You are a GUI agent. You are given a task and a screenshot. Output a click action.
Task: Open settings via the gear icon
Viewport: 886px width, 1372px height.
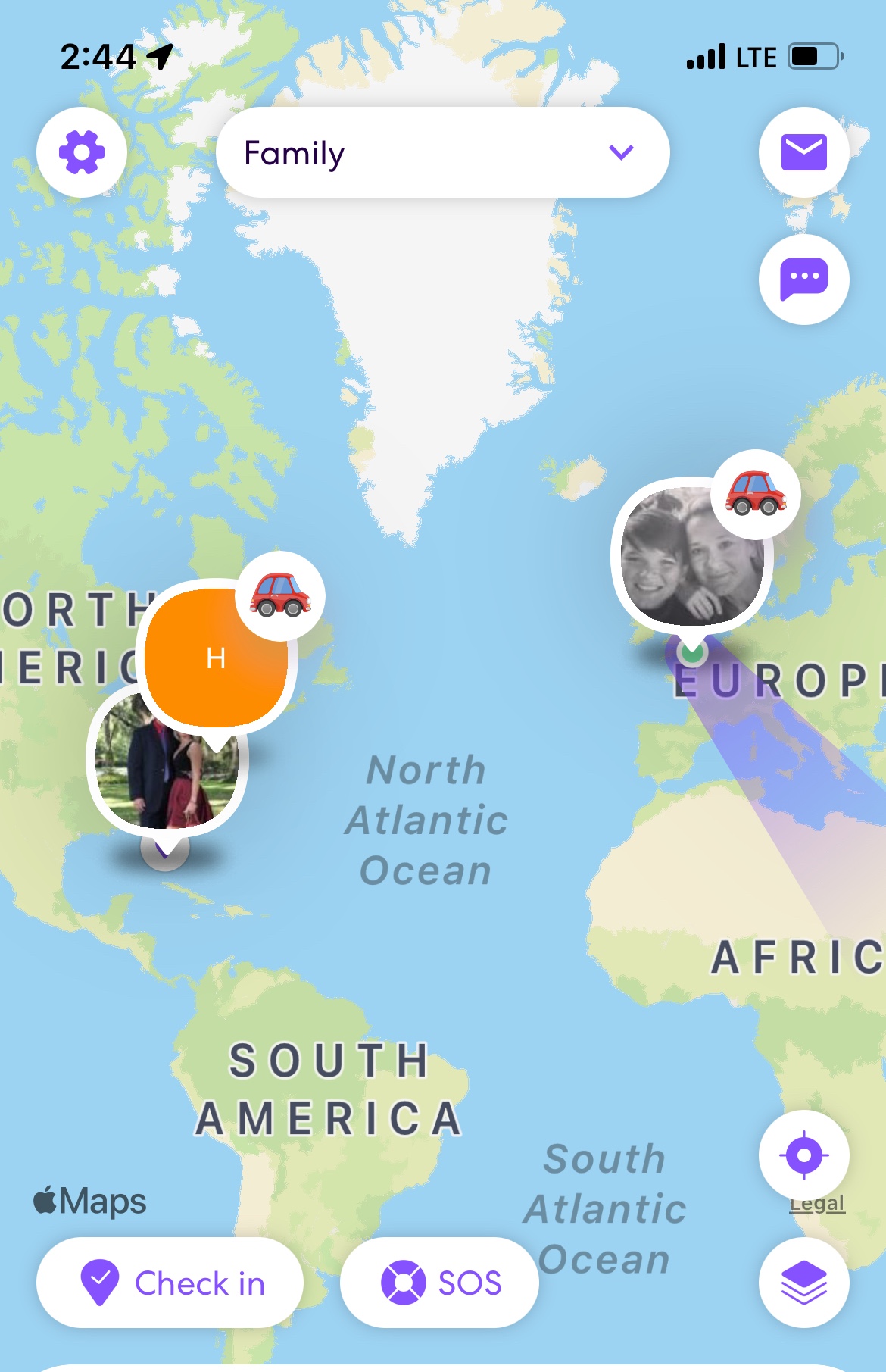click(82, 152)
